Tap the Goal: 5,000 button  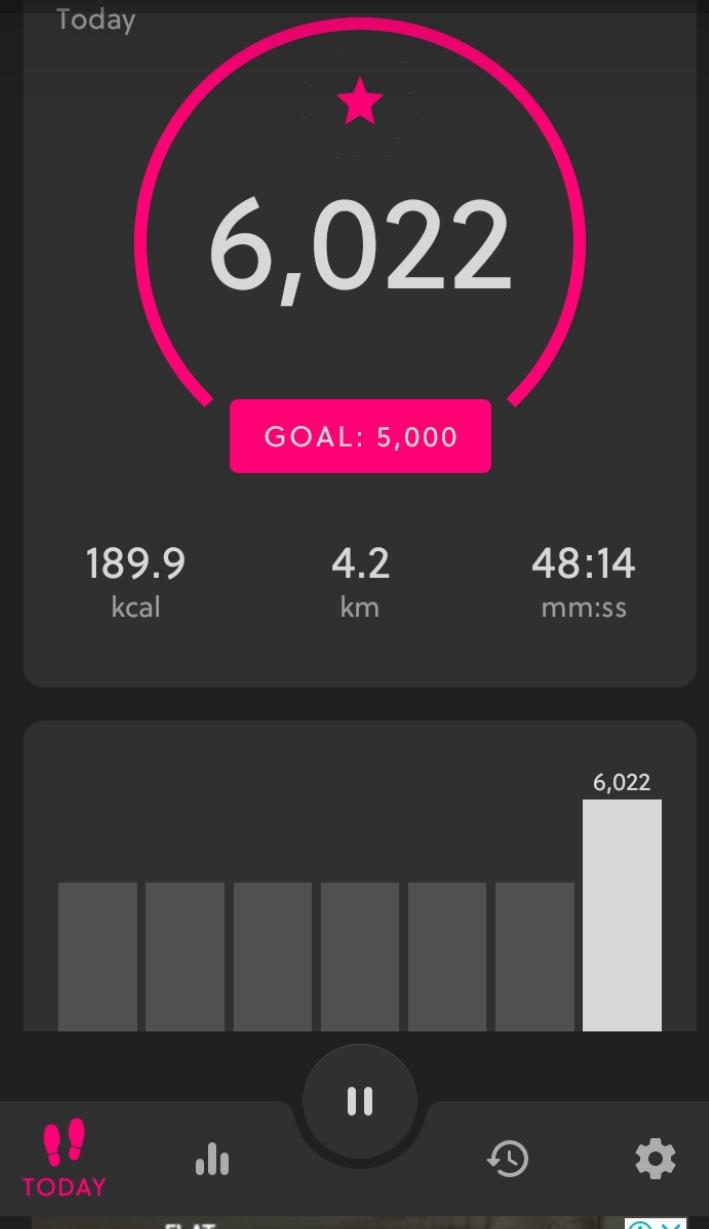coord(360,436)
